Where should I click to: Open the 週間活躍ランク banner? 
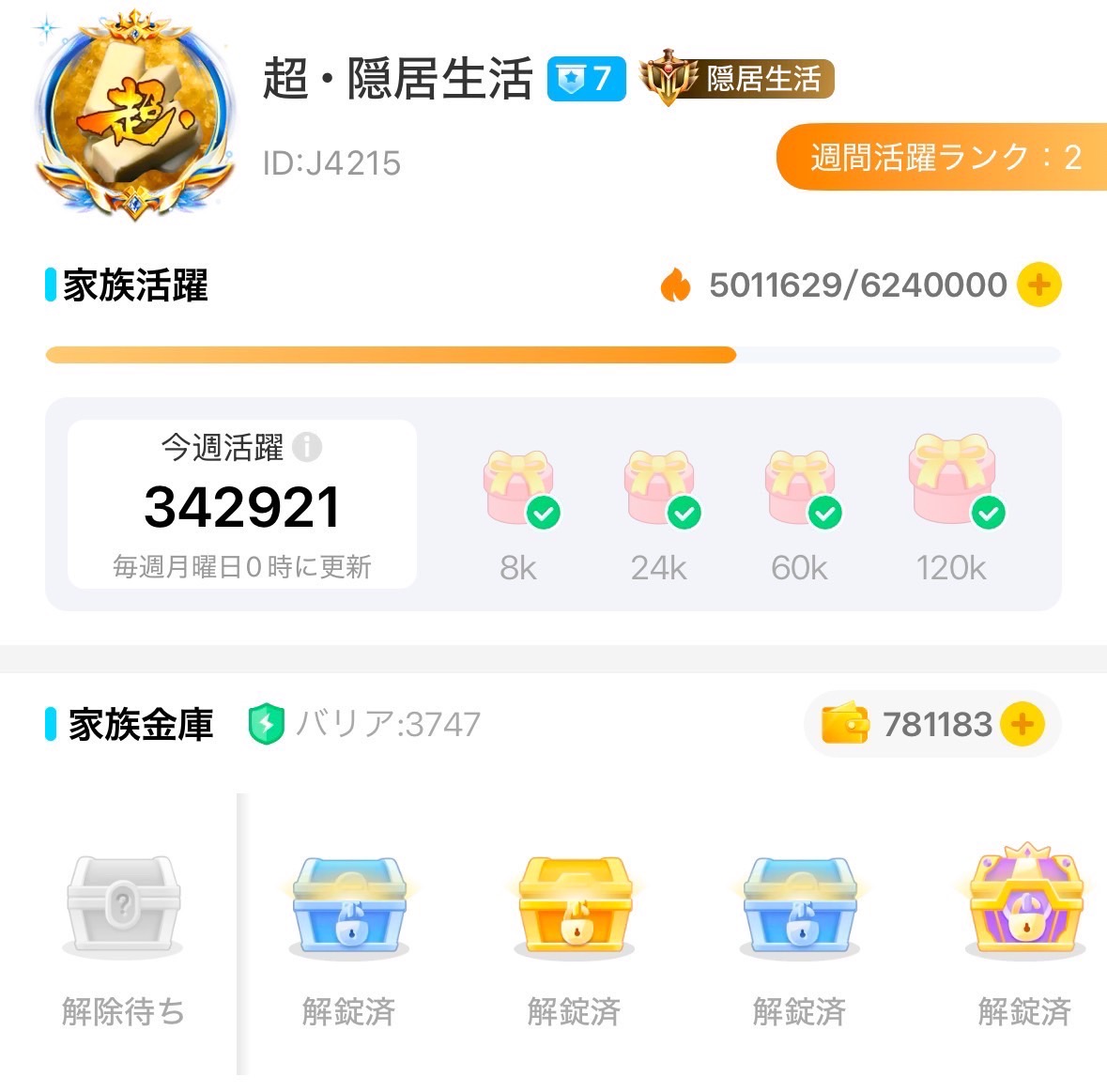coord(942,157)
